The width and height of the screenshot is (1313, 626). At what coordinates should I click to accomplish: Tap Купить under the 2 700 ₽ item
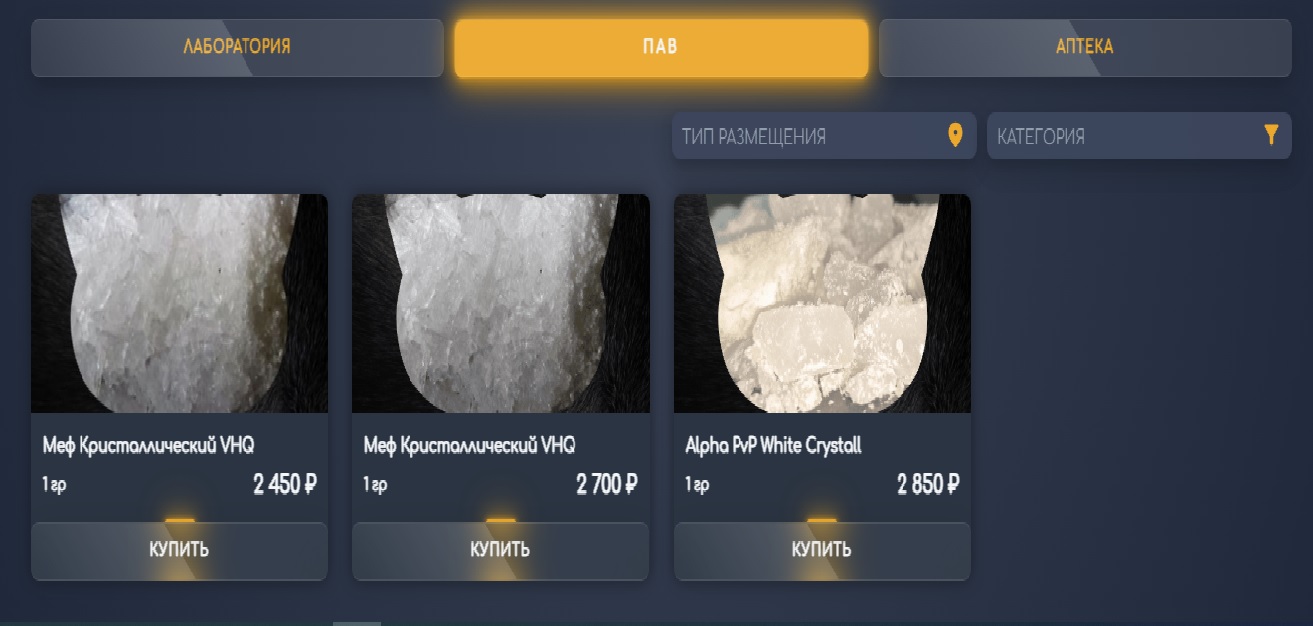[x=500, y=550]
